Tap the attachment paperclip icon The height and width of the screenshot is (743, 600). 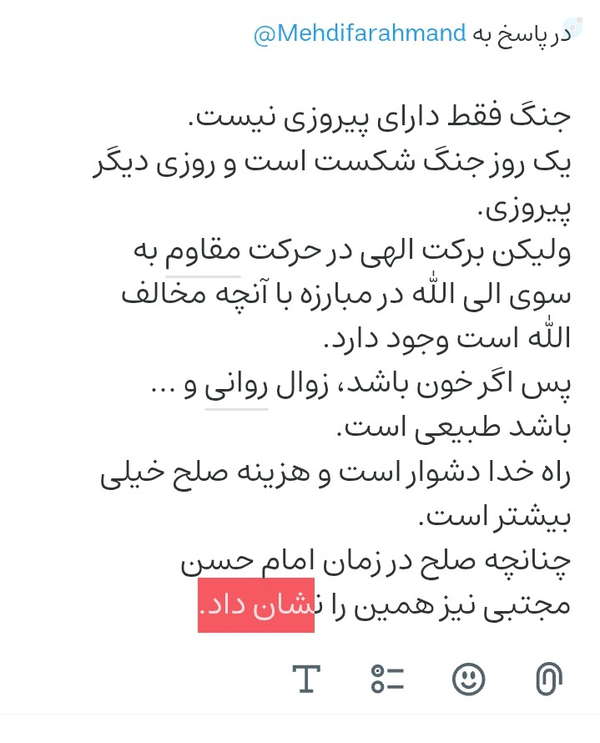point(549,679)
